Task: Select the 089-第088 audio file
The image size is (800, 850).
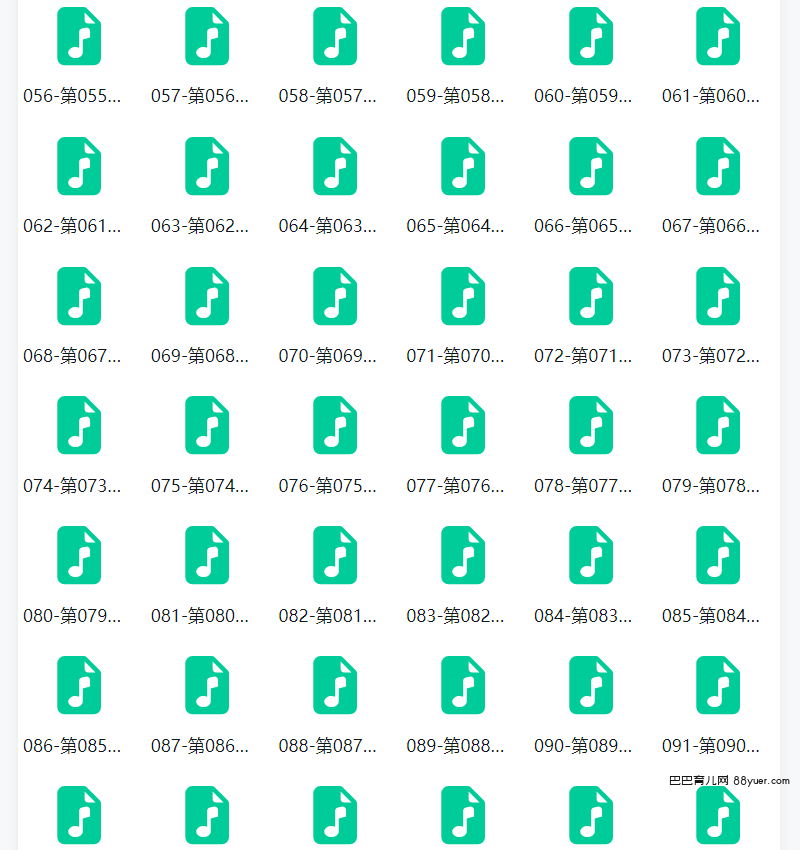Action: (463, 686)
